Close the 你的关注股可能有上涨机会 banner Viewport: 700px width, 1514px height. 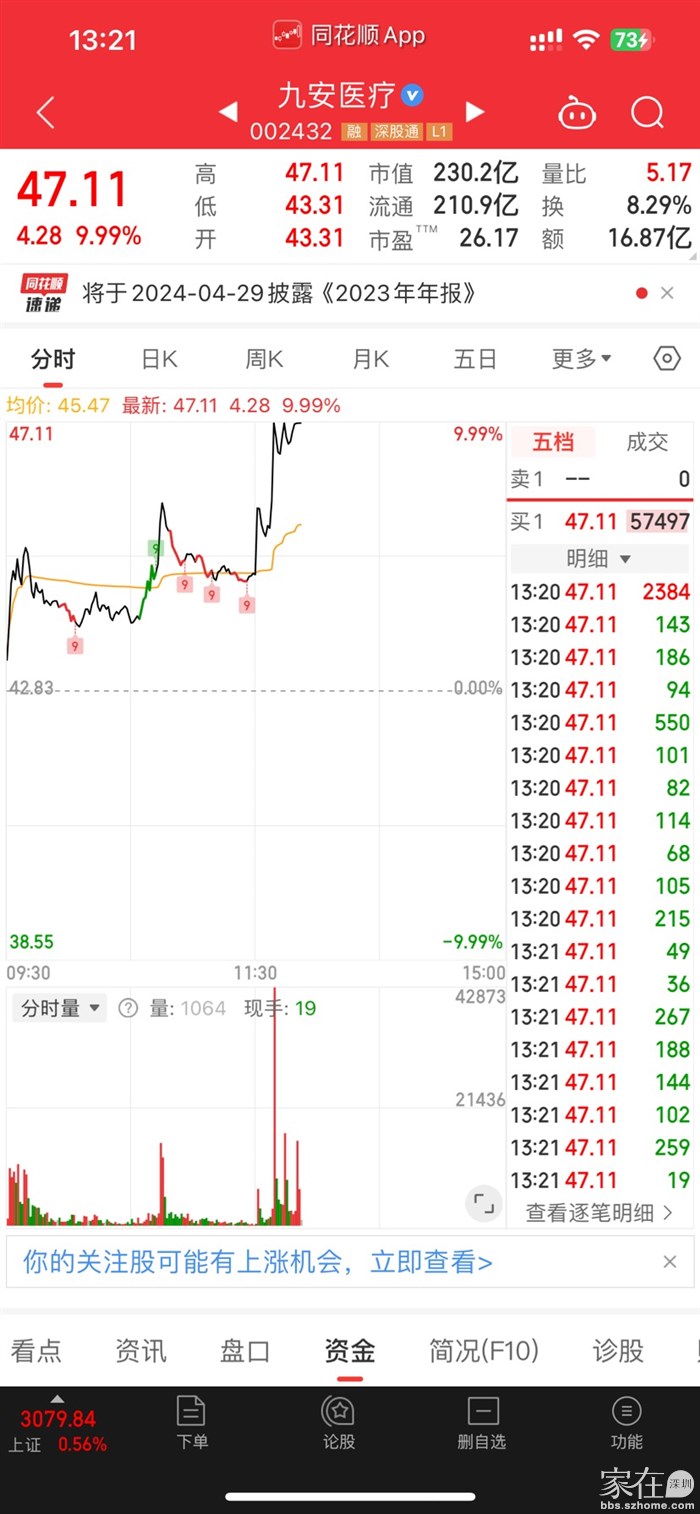click(670, 1262)
